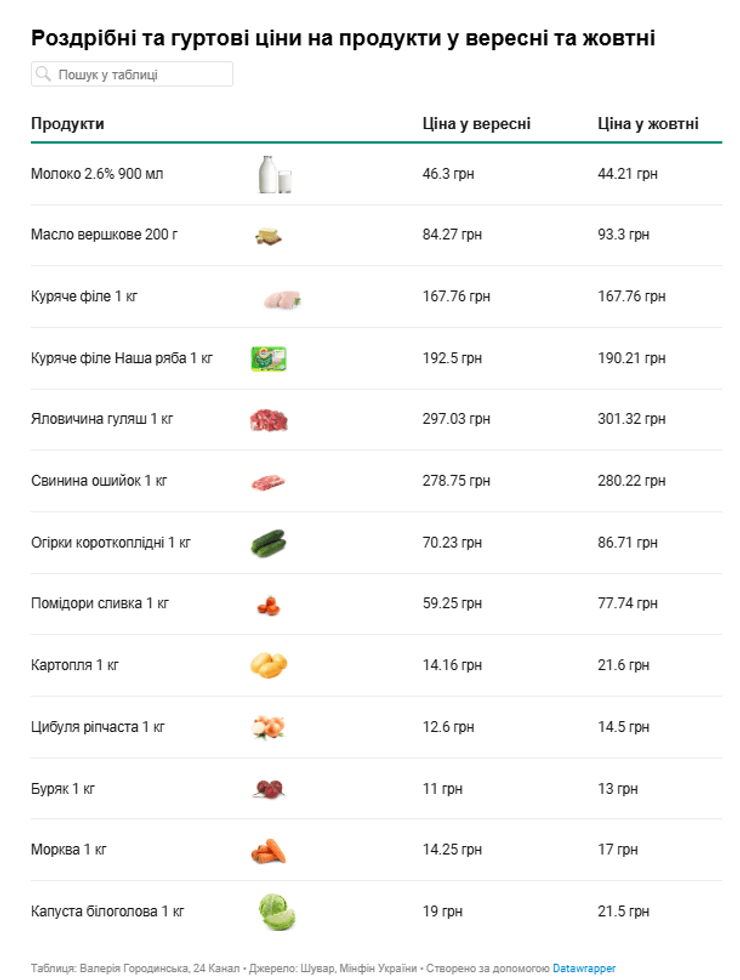Click the milk bottles image for Молоко 2.6%
Screen dimensions: 740x980
point(272,173)
